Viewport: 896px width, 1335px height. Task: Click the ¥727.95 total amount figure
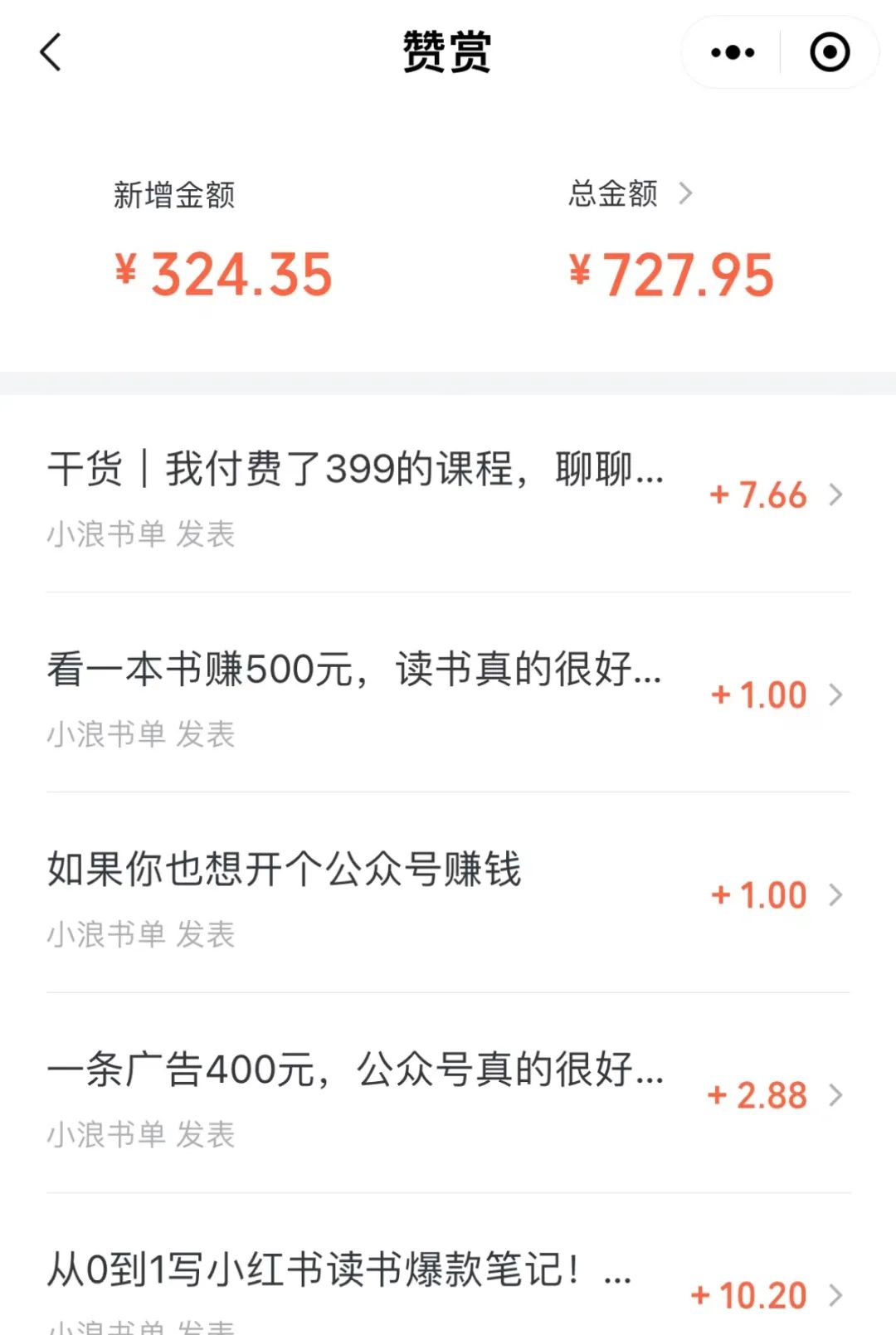(x=670, y=275)
